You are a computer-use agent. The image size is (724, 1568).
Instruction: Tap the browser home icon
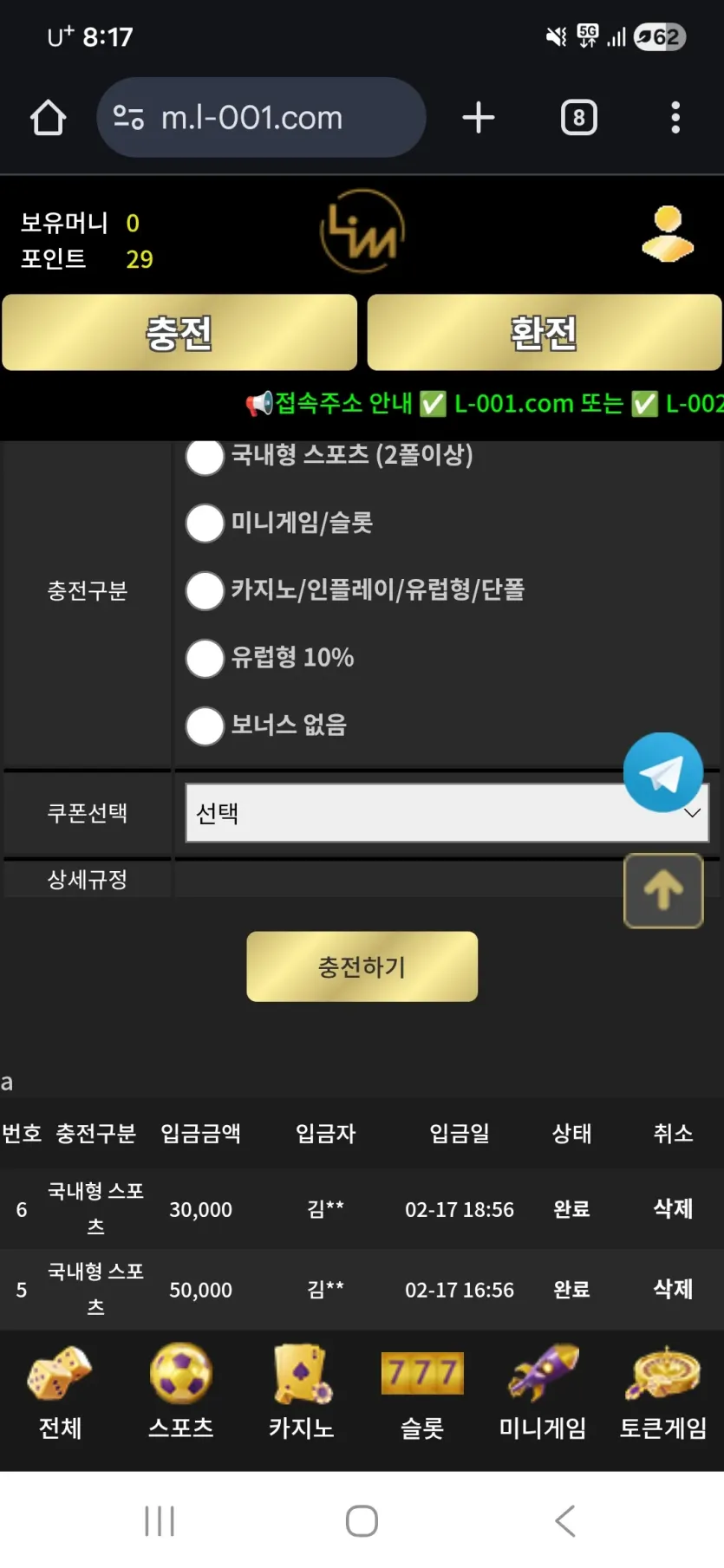48,118
